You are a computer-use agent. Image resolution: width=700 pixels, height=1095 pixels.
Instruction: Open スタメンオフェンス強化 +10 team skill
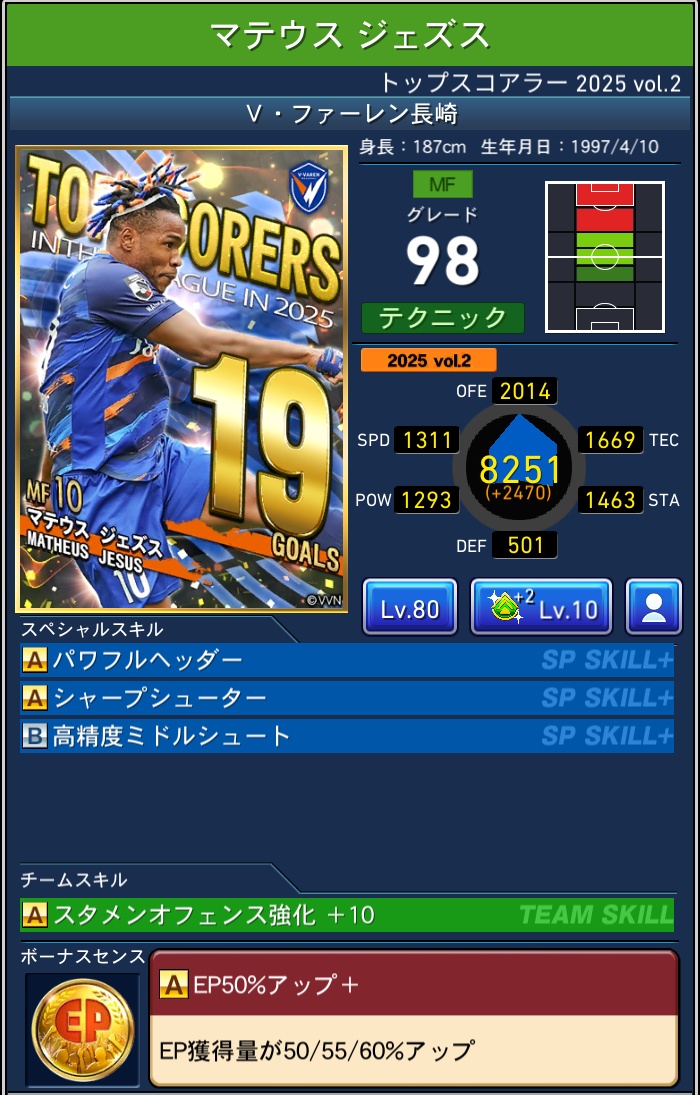tap(346, 914)
